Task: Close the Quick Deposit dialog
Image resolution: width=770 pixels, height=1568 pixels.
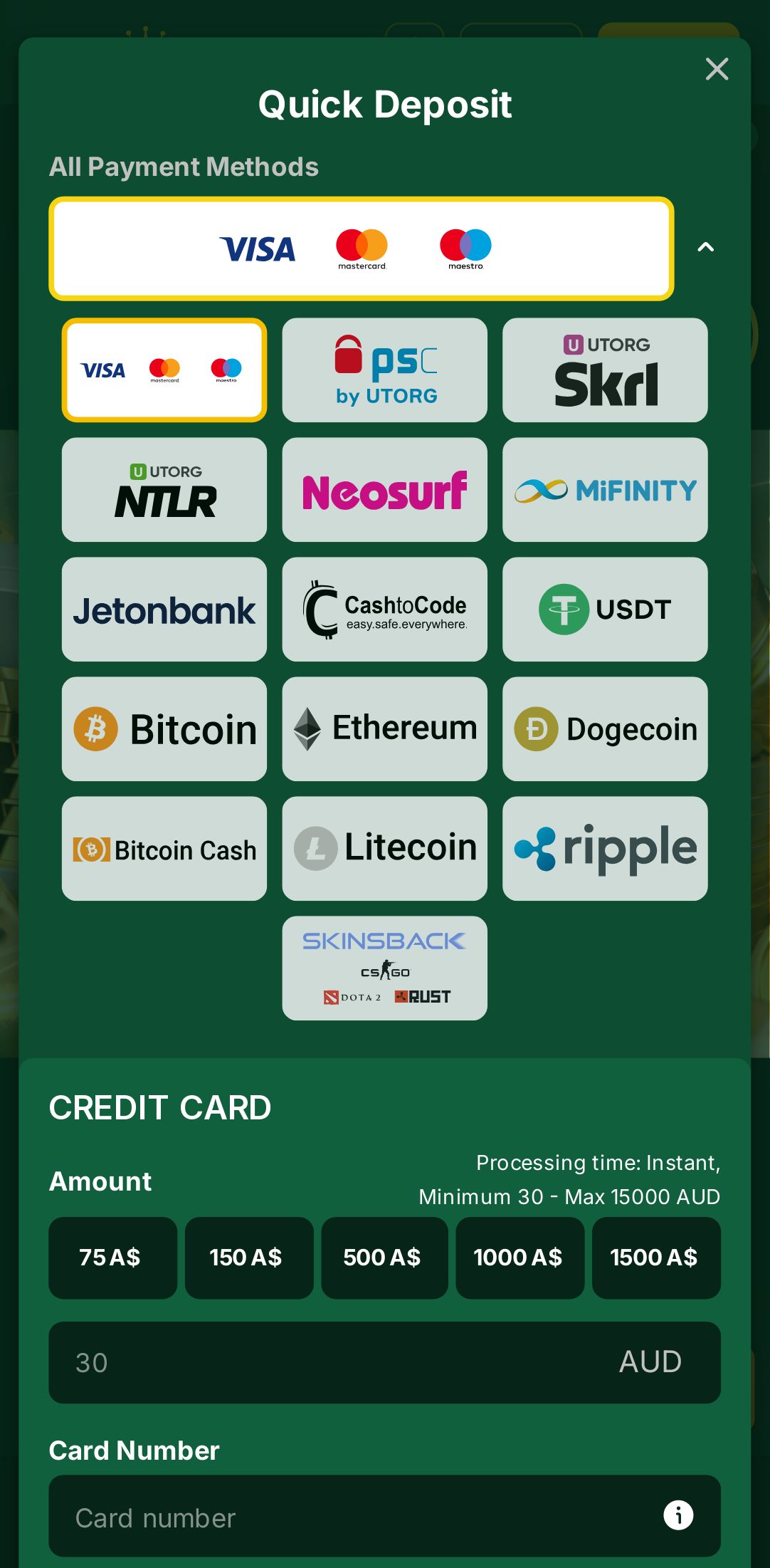Action: click(717, 69)
